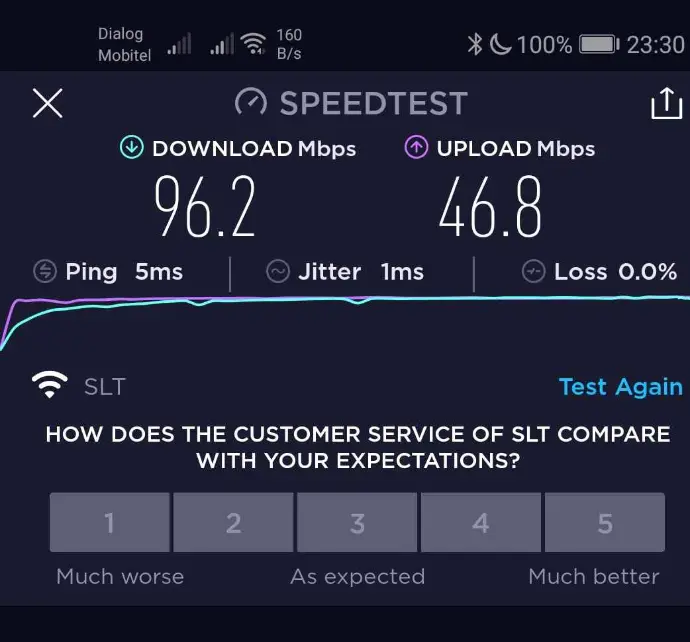Close the speed test results
690x642 pixels.
[x=47, y=103]
